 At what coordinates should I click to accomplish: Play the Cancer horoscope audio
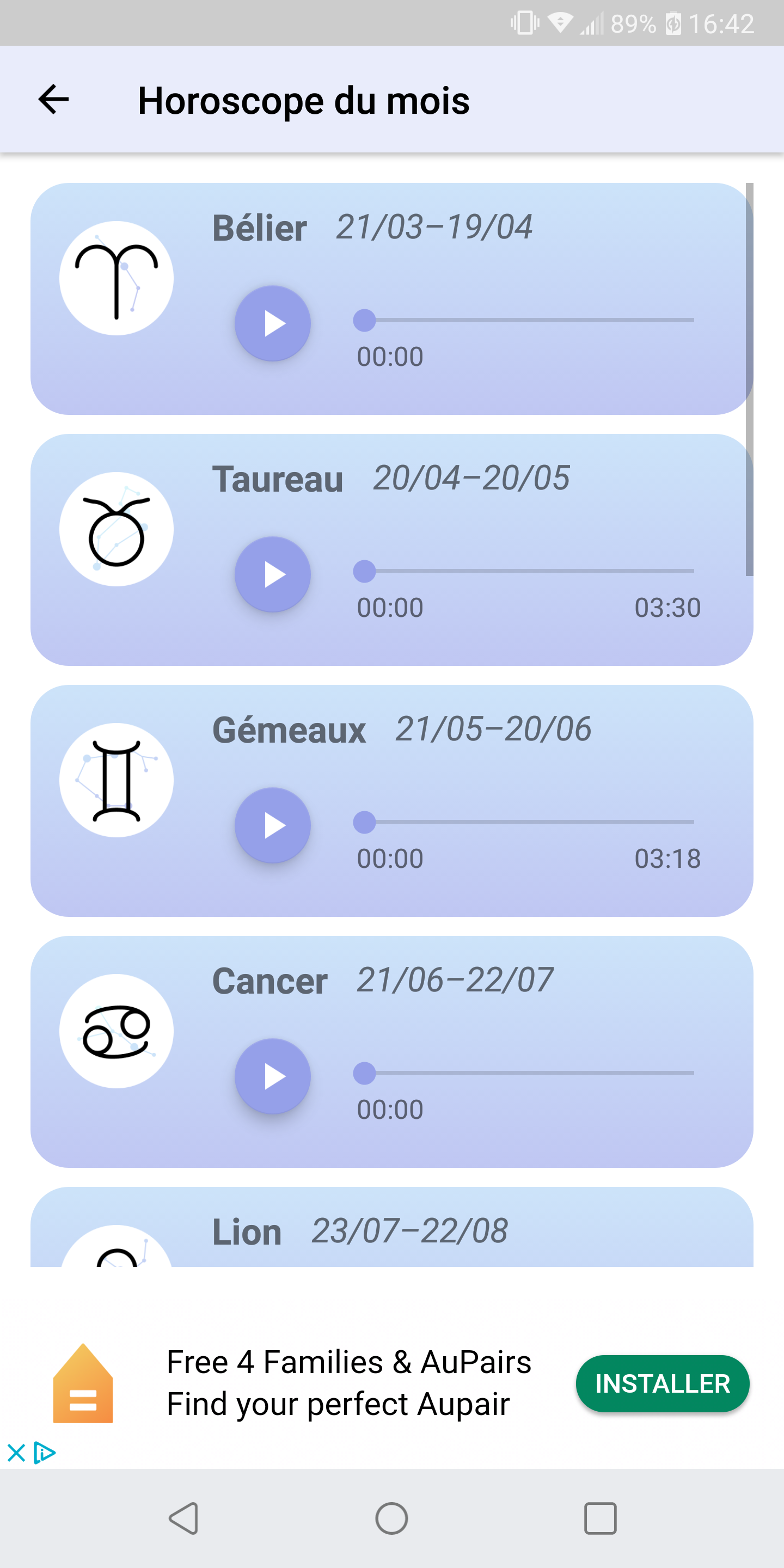(273, 1076)
